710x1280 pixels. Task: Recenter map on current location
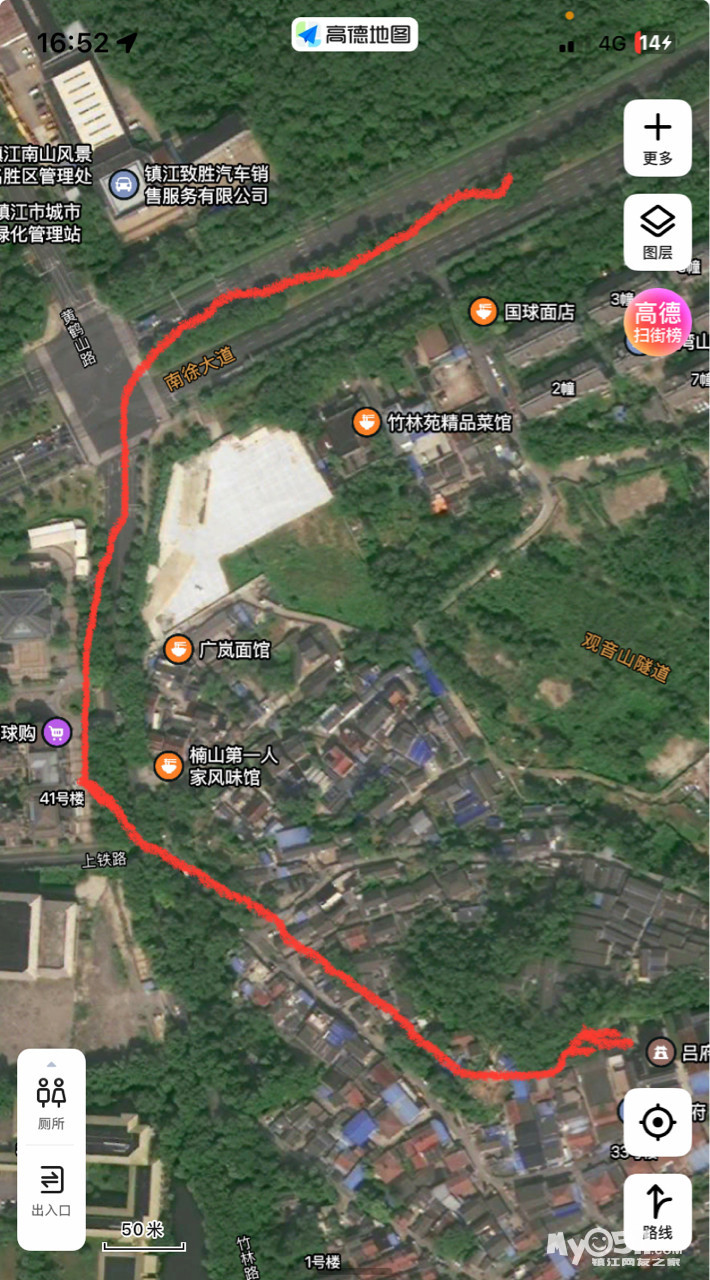(x=657, y=1122)
